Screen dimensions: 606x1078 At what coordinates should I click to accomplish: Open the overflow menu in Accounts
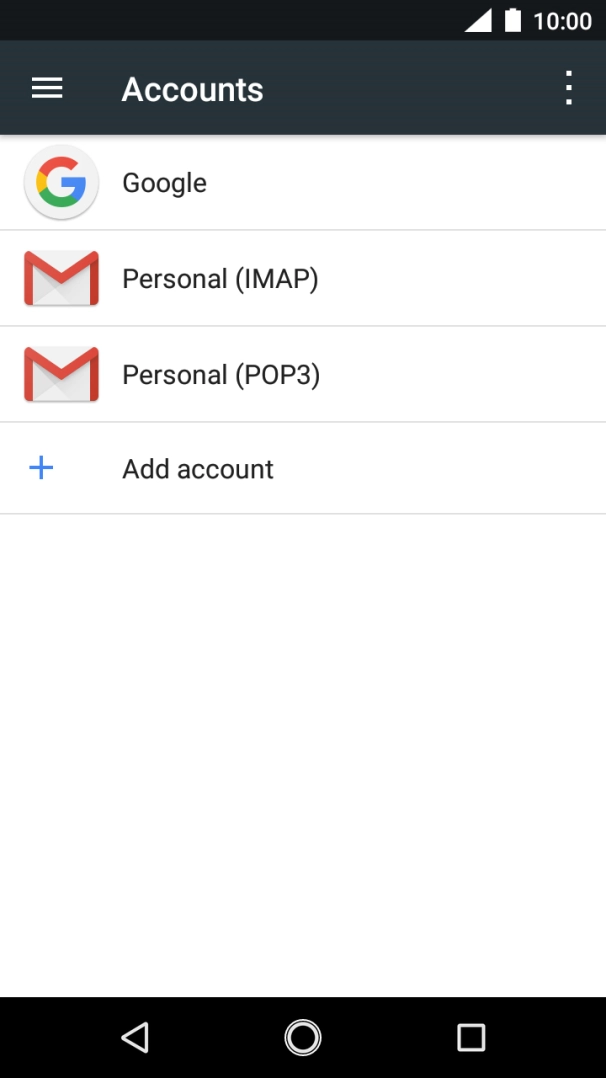click(568, 88)
